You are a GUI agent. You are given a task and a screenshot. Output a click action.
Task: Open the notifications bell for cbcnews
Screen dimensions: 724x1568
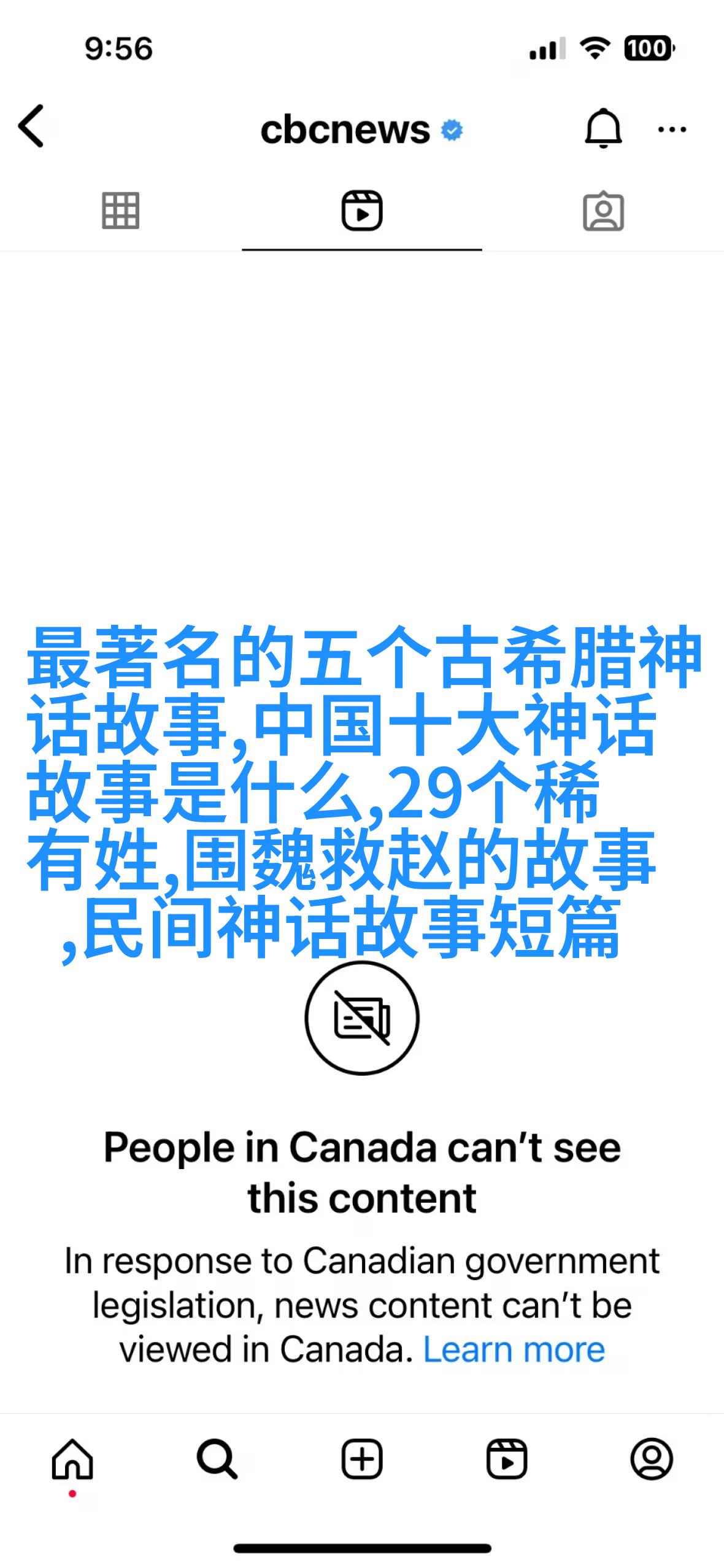[603, 128]
